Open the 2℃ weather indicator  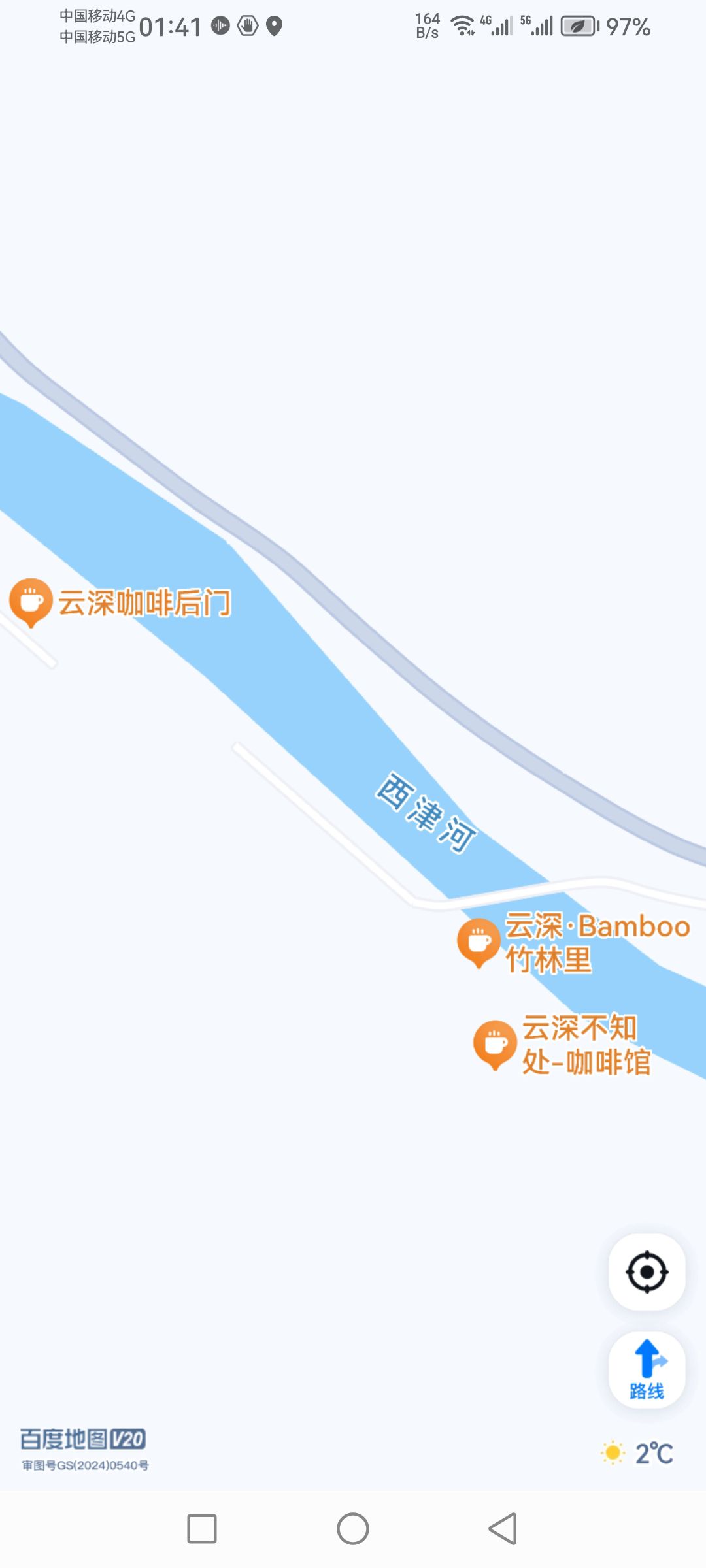(637, 1453)
